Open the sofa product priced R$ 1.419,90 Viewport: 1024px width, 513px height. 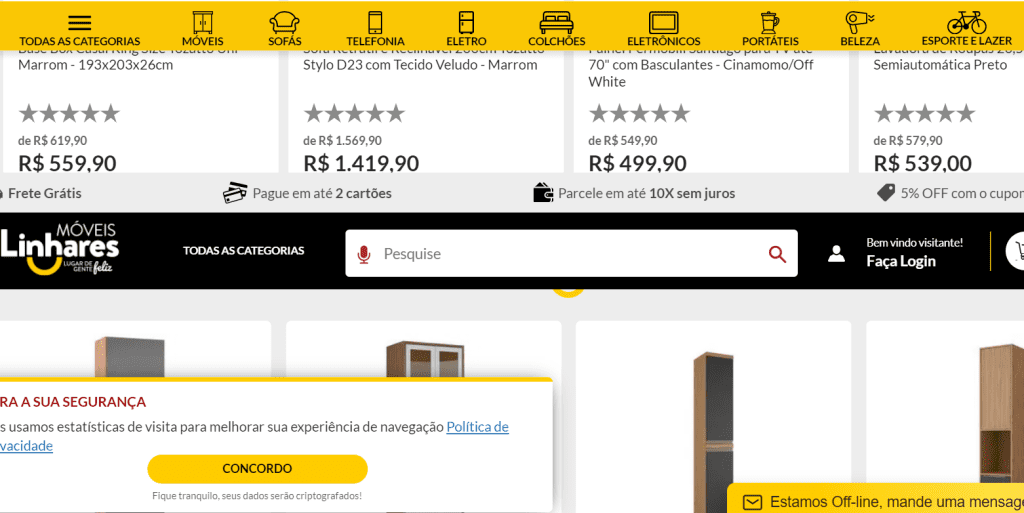(x=420, y=65)
